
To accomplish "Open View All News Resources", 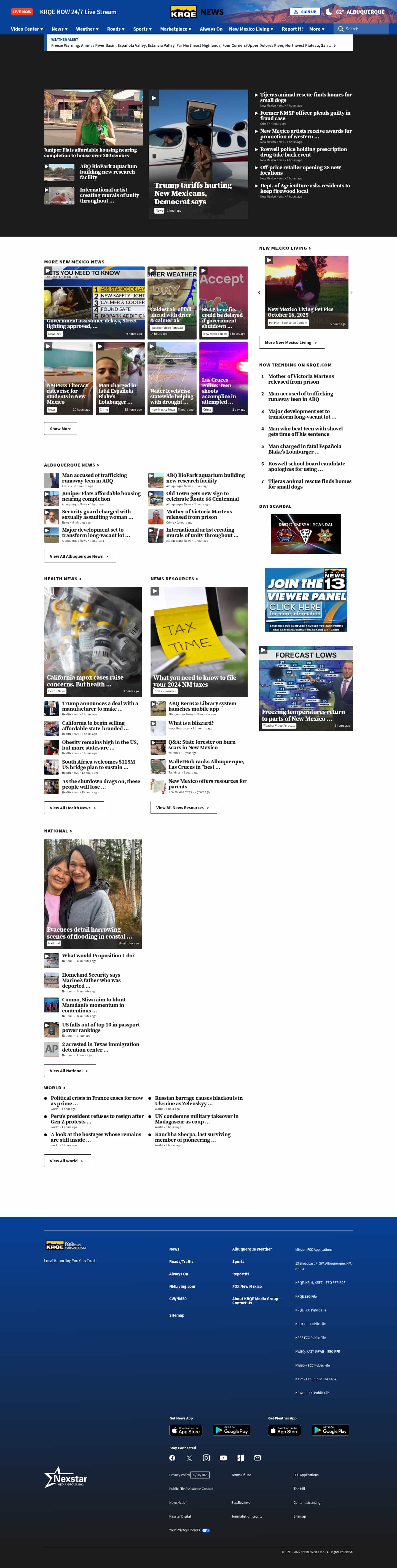I will coord(183,808).
